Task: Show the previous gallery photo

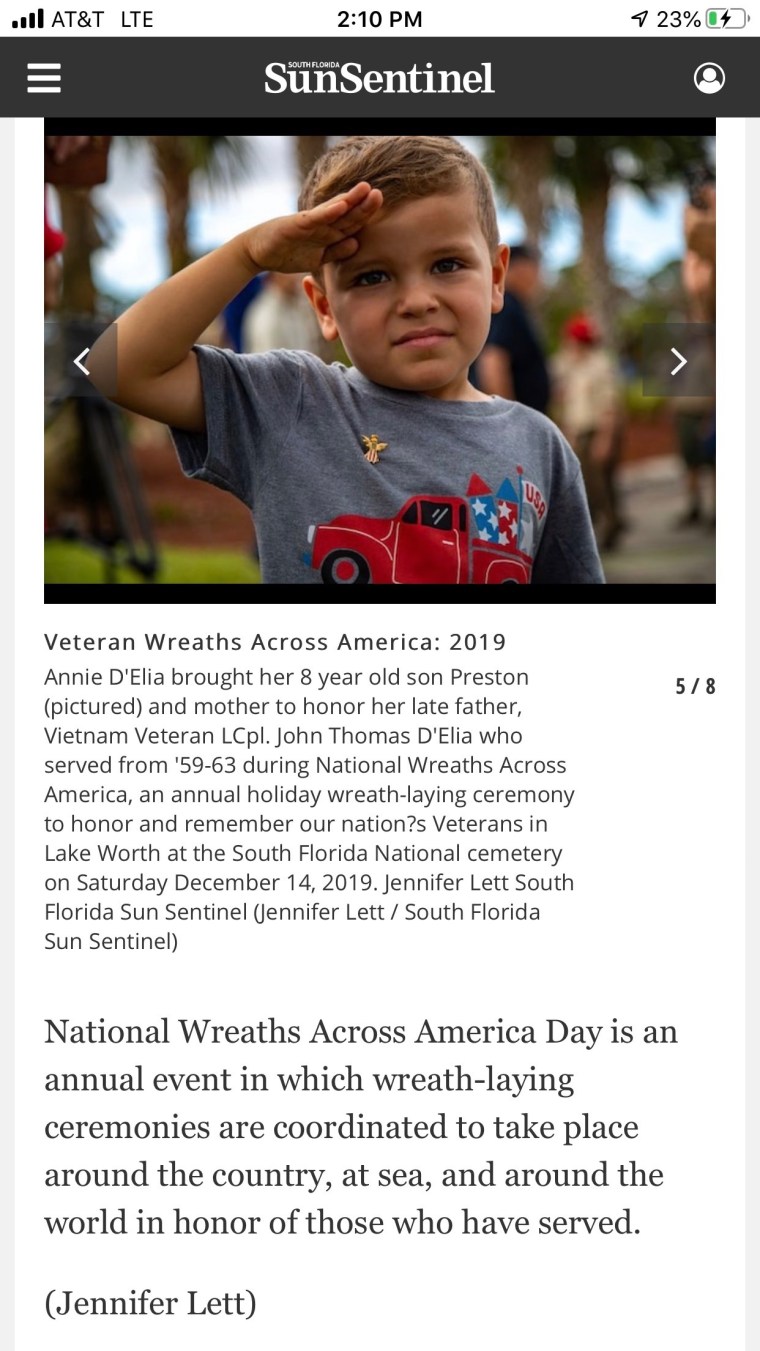Action: (82, 361)
